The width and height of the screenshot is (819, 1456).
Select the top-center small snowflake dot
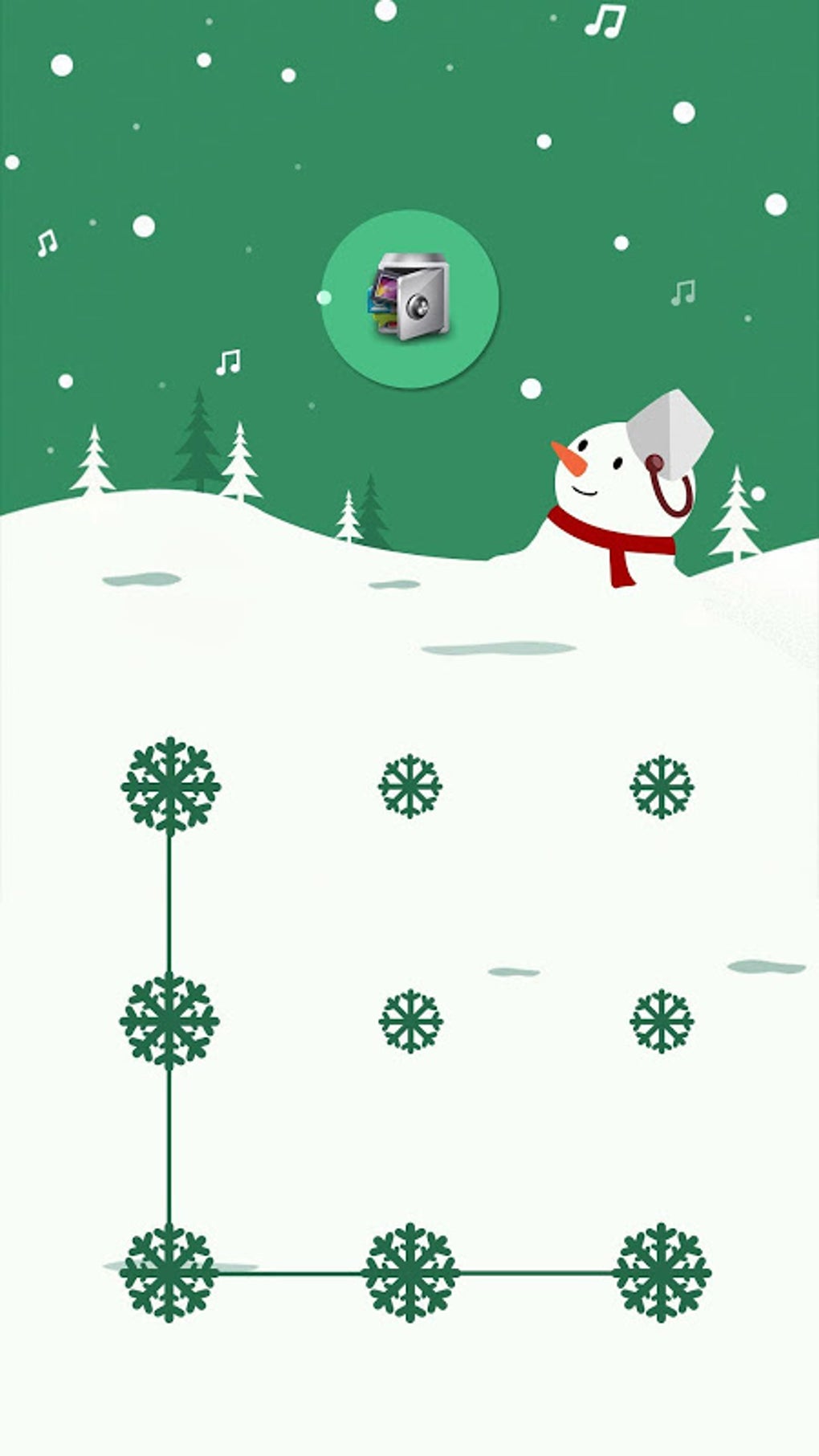(x=410, y=785)
